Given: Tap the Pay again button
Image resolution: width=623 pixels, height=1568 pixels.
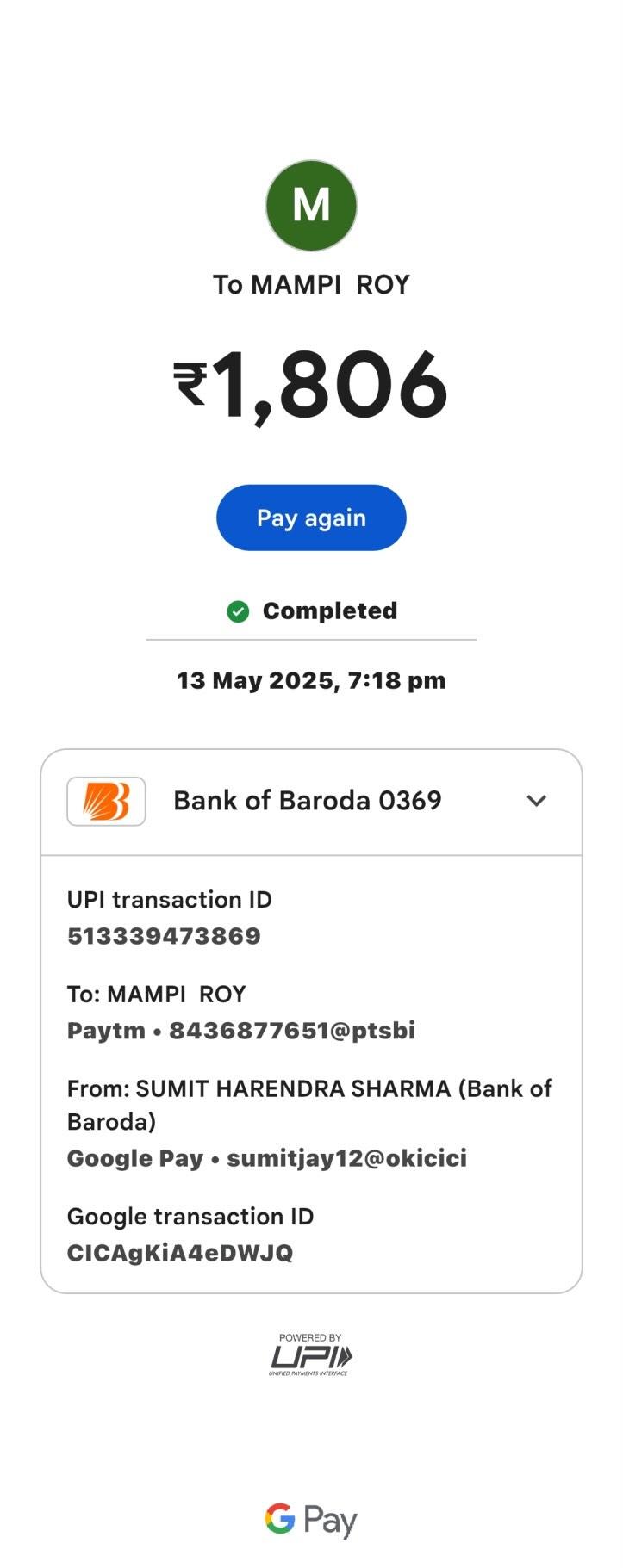Looking at the screenshot, I should point(311,518).
